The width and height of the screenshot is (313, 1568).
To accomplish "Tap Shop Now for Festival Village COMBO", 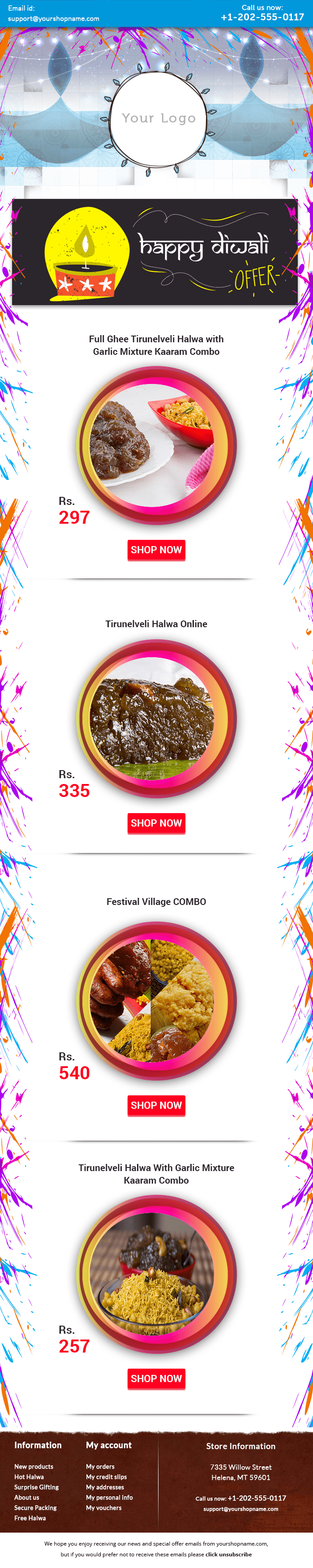I will point(156,1105).
